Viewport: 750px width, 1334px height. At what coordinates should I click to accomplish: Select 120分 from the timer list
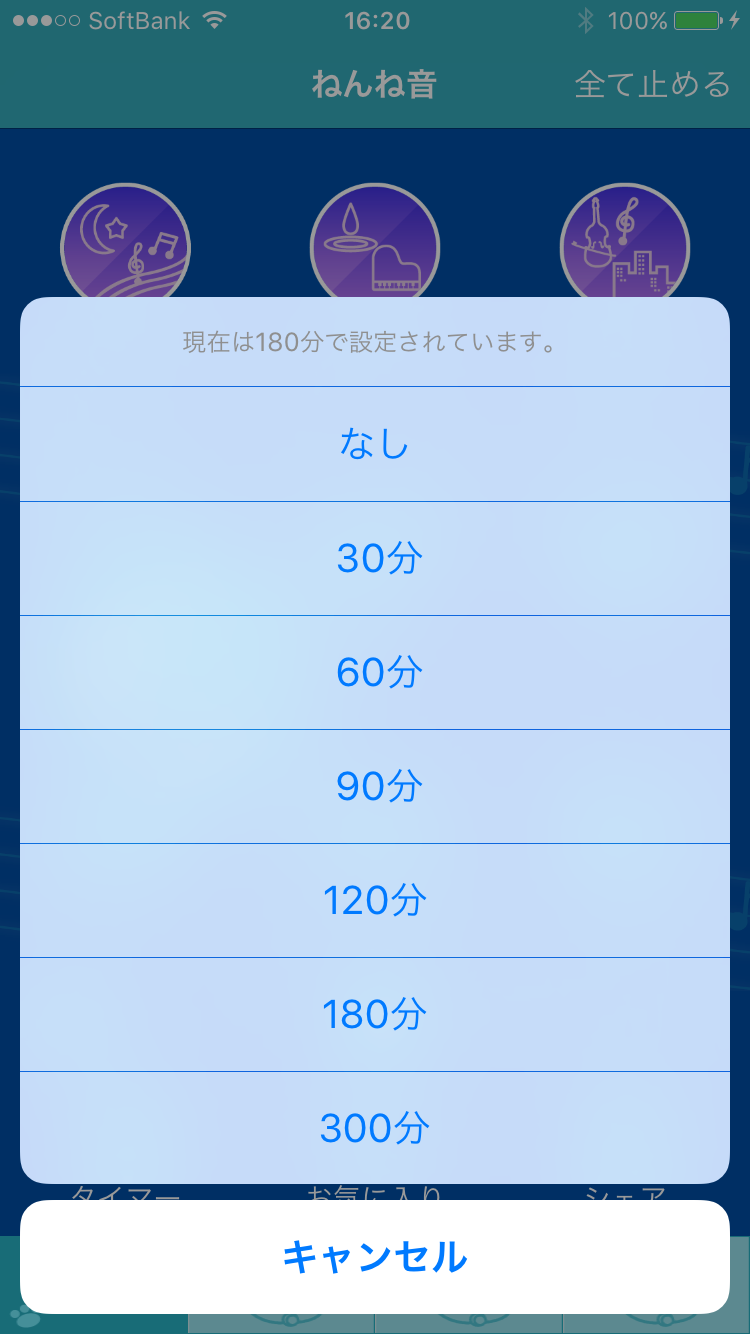point(375,900)
